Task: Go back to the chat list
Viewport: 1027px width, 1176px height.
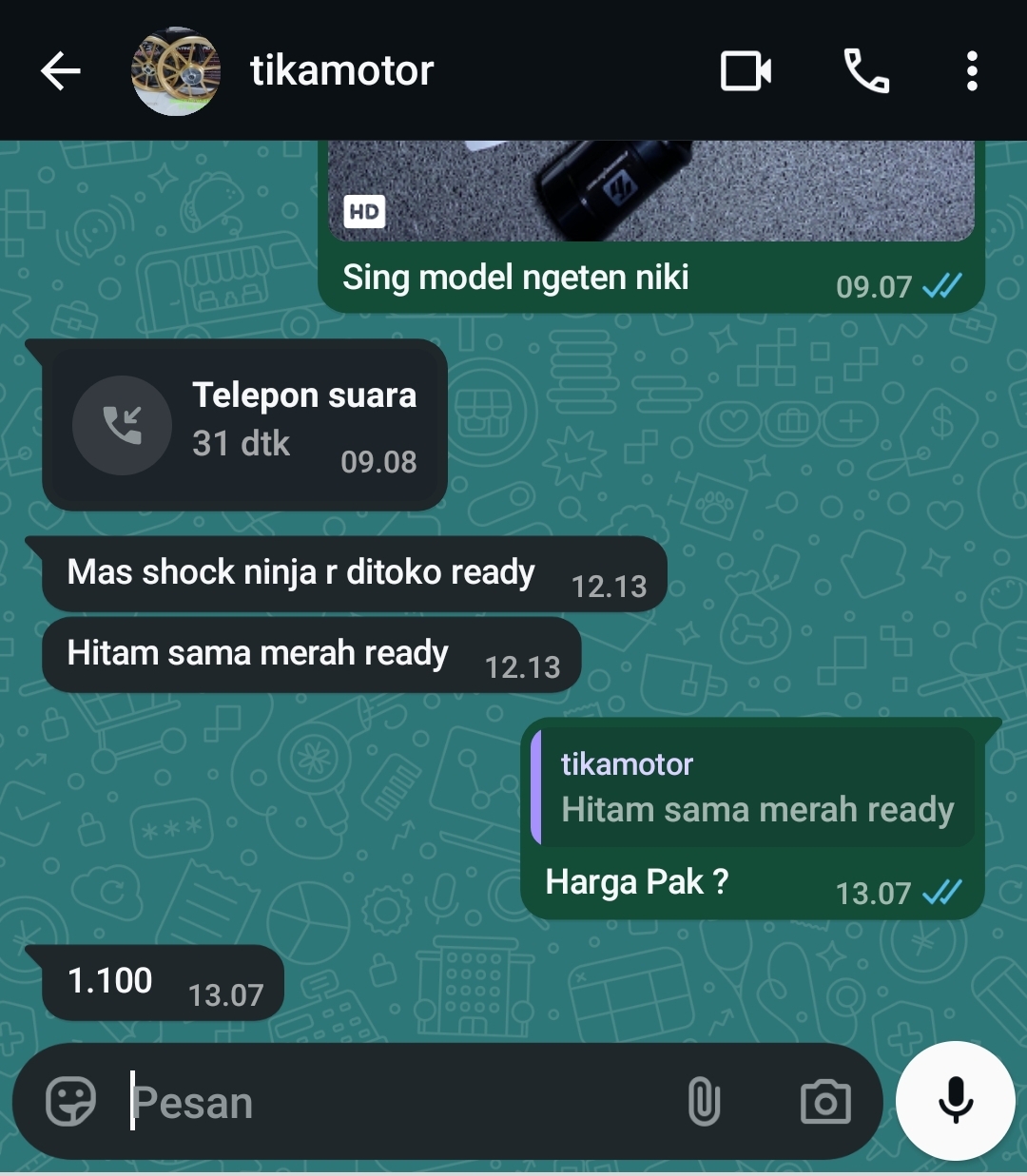Action: [x=61, y=71]
